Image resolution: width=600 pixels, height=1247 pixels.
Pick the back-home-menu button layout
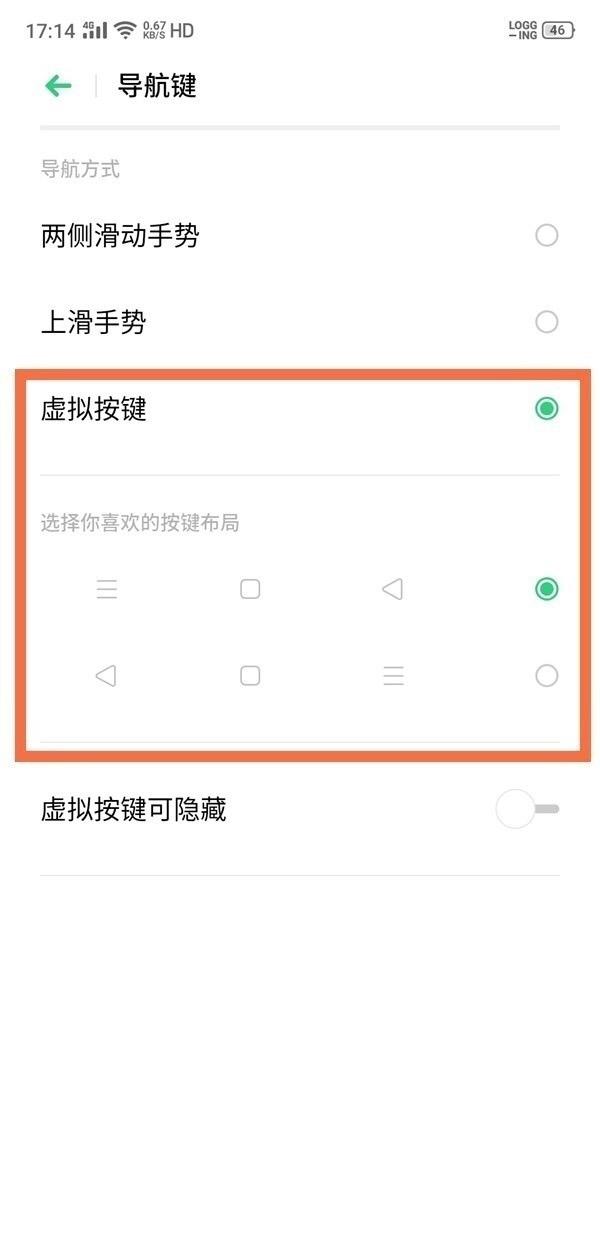tap(300, 676)
